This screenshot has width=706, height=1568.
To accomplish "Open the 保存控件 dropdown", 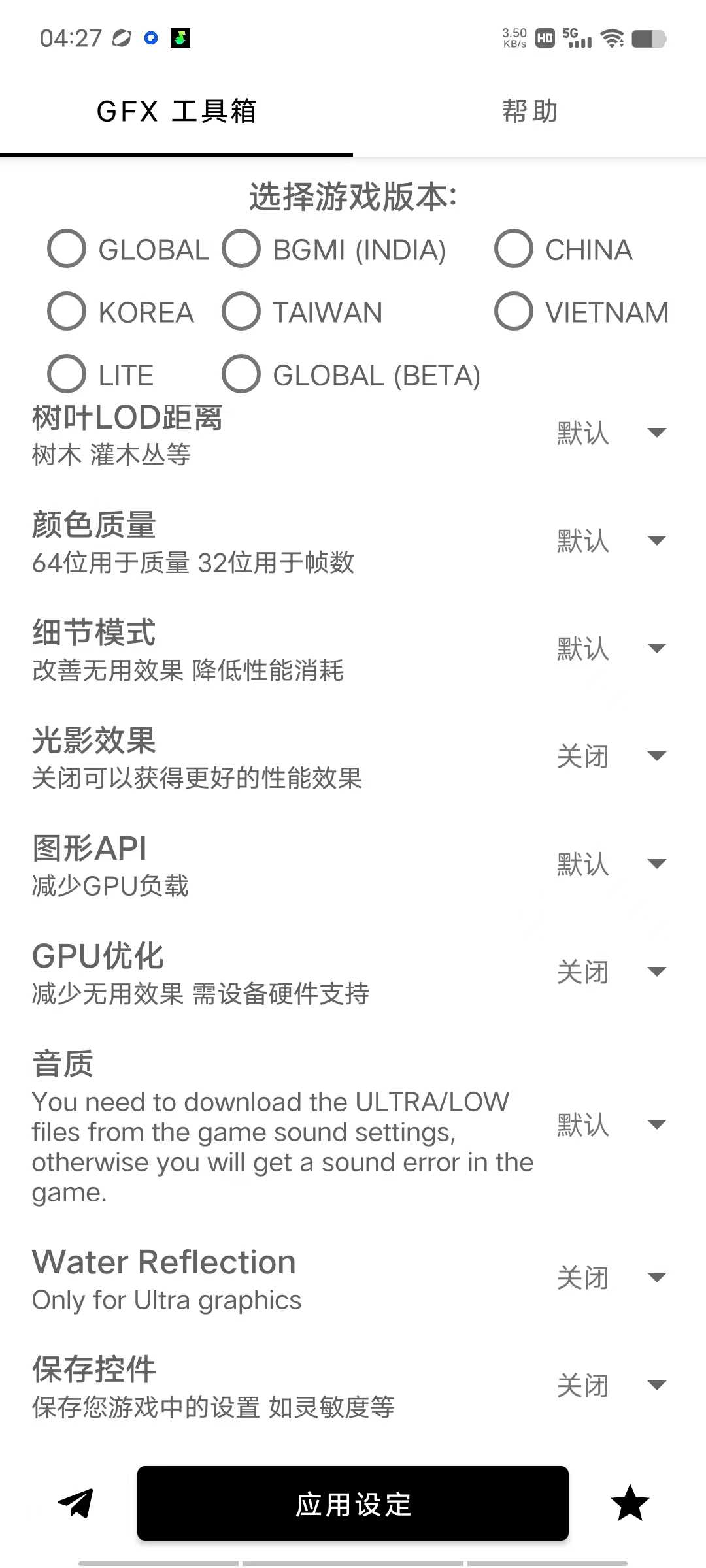I will [611, 1385].
